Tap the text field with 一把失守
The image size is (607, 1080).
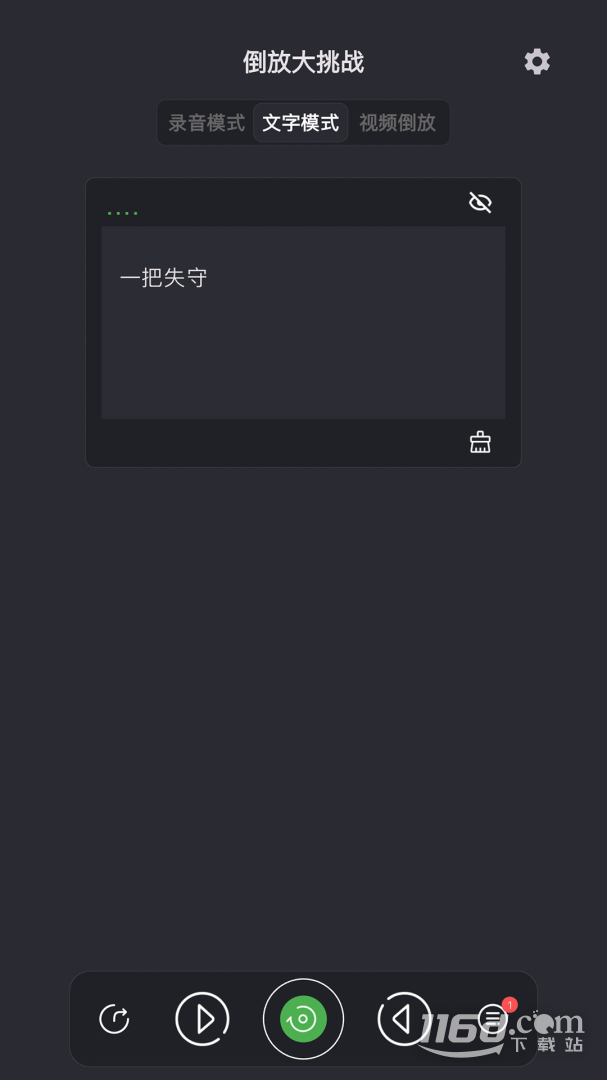point(303,322)
